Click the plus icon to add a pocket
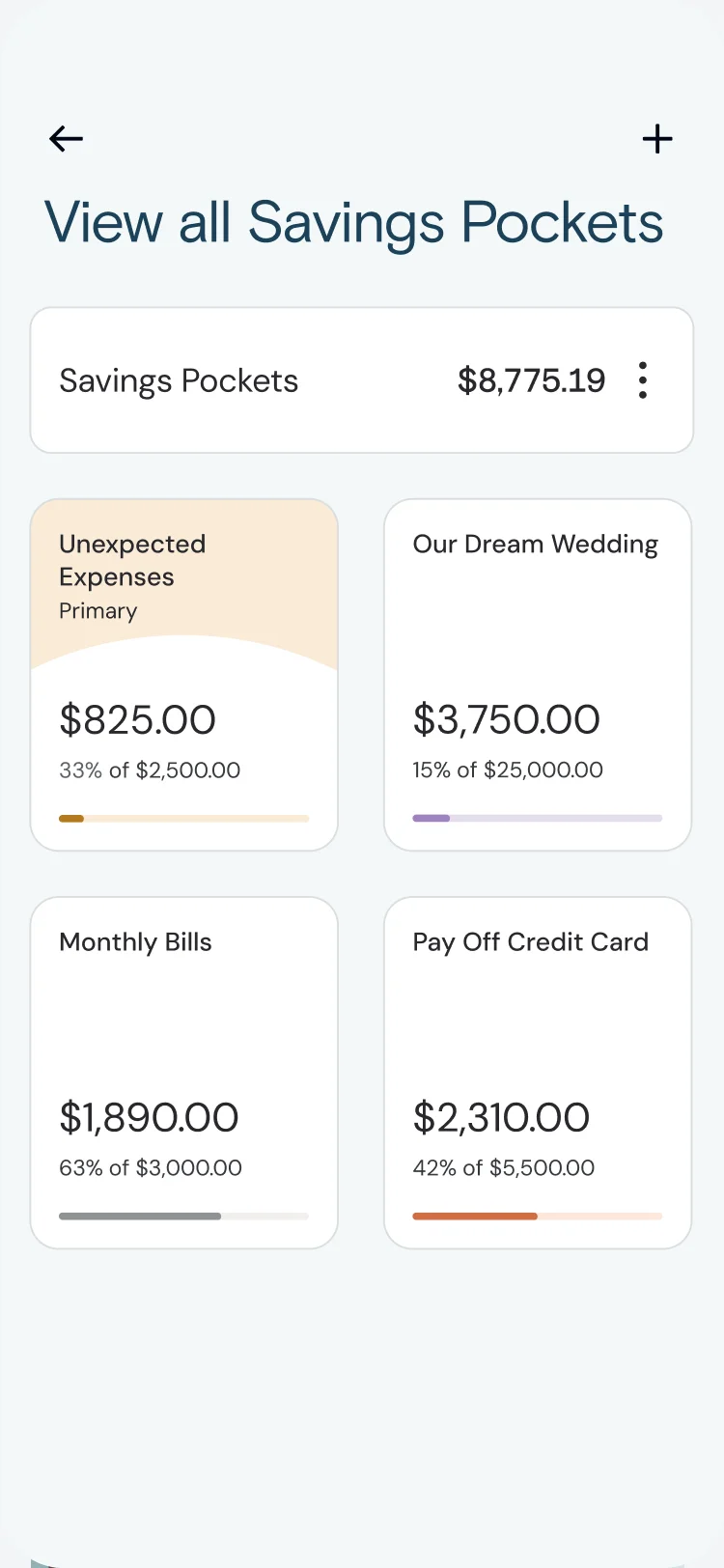The height and width of the screenshot is (1568, 724). pos(657,139)
